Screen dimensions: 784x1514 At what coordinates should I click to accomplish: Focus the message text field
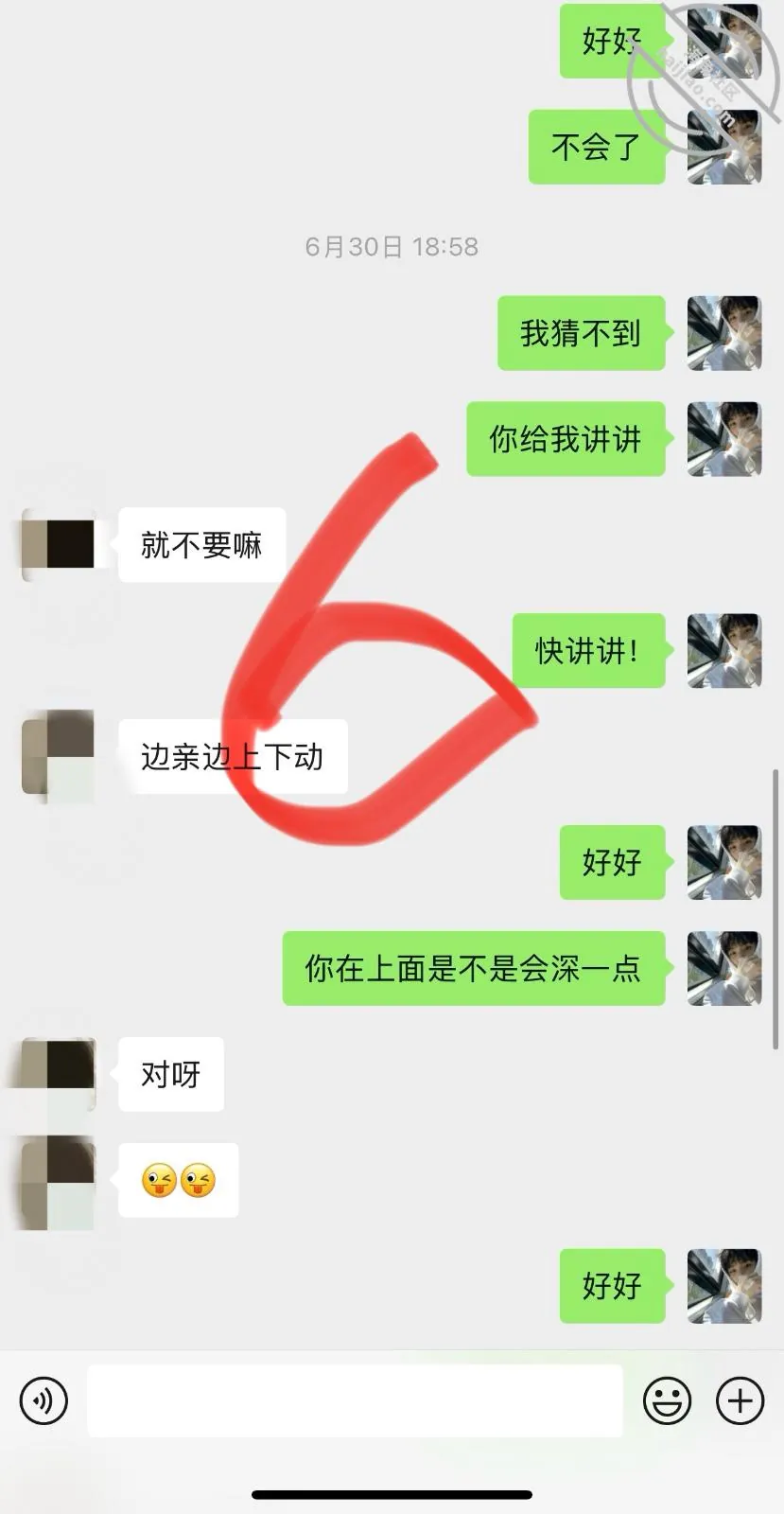(355, 1400)
